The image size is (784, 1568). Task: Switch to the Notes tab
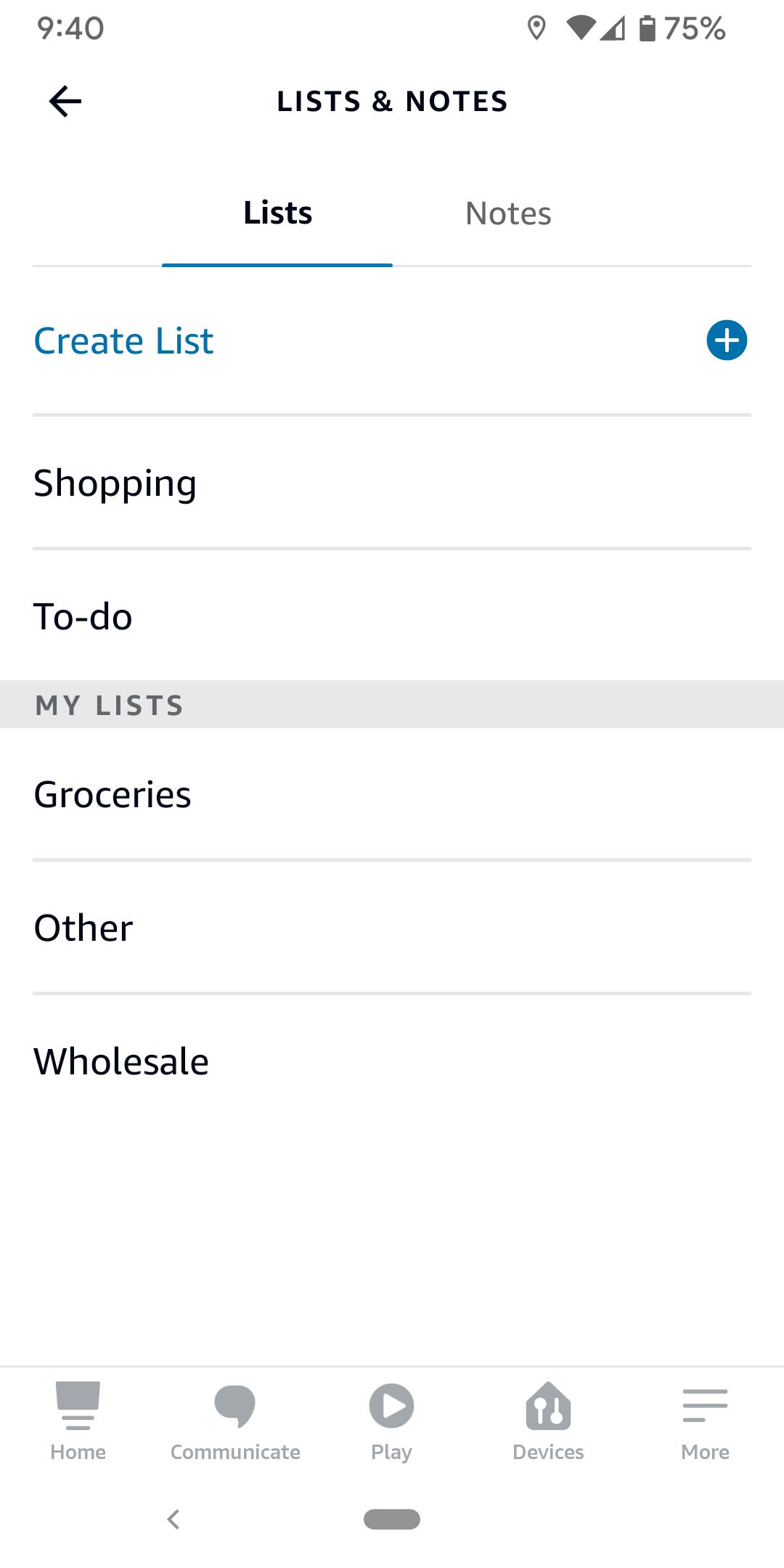507,213
